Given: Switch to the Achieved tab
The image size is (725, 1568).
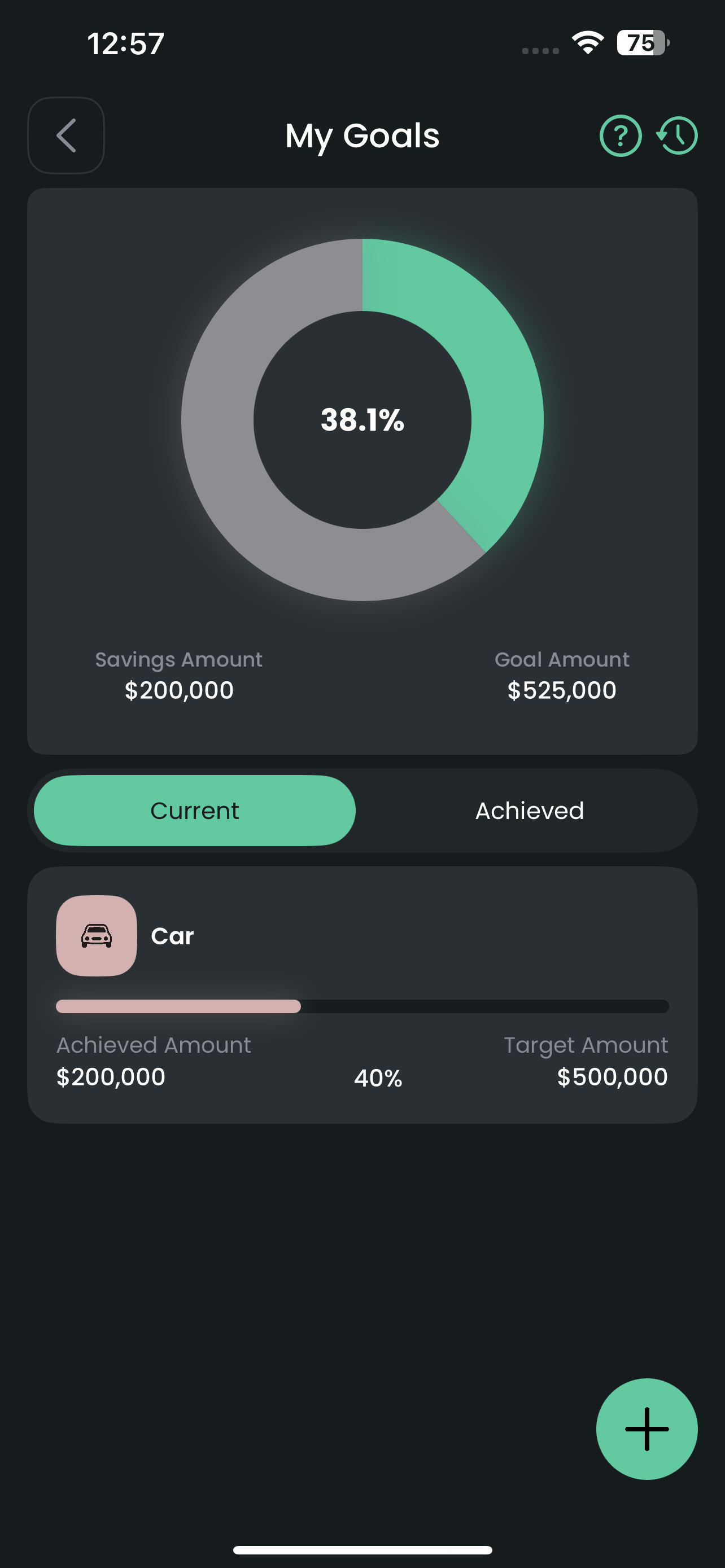Looking at the screenshot, I should pyautogui.click(x=529, y=810).
